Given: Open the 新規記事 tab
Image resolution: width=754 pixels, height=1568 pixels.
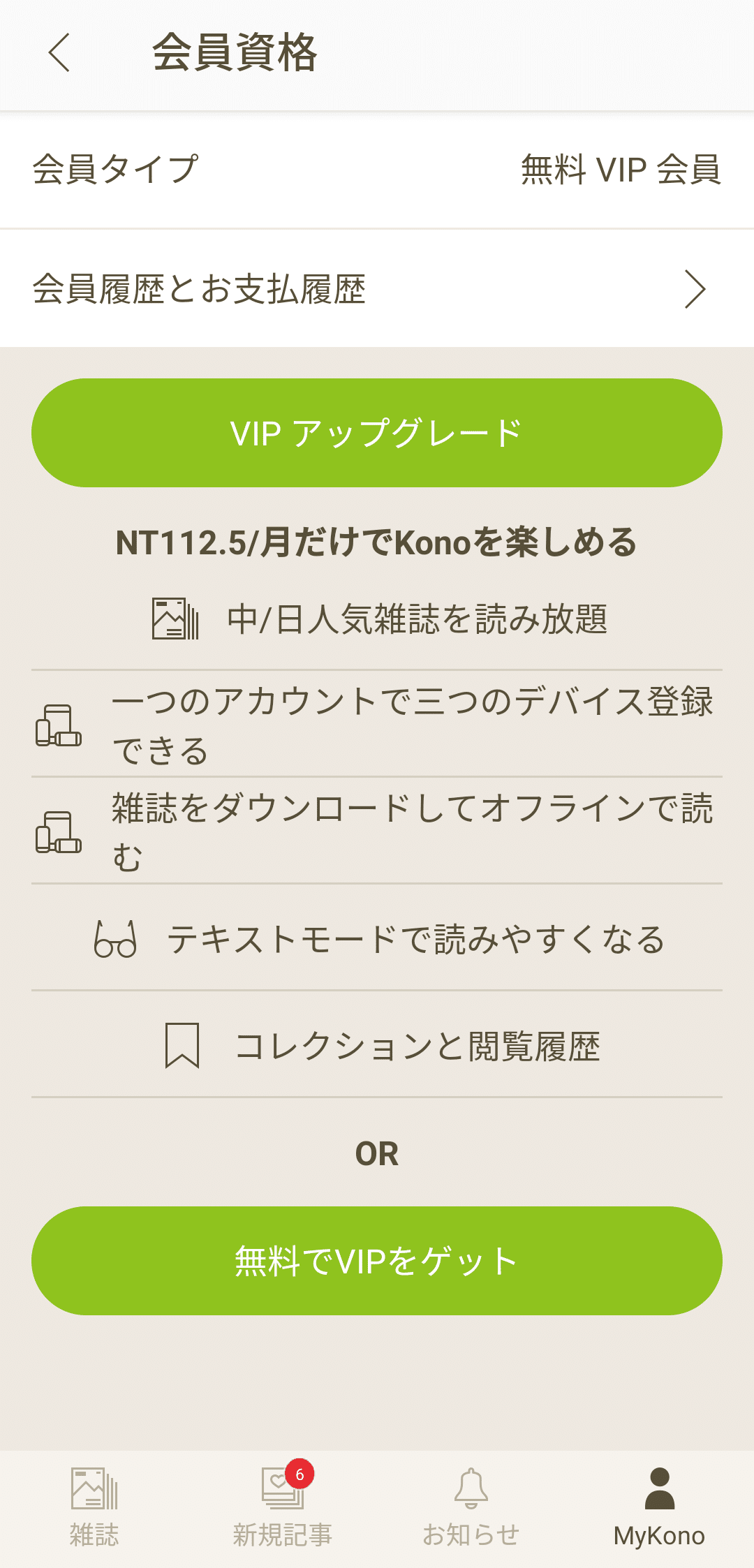Looking at the screenshot, I should pyautogui.click(x=283, y=1508).
